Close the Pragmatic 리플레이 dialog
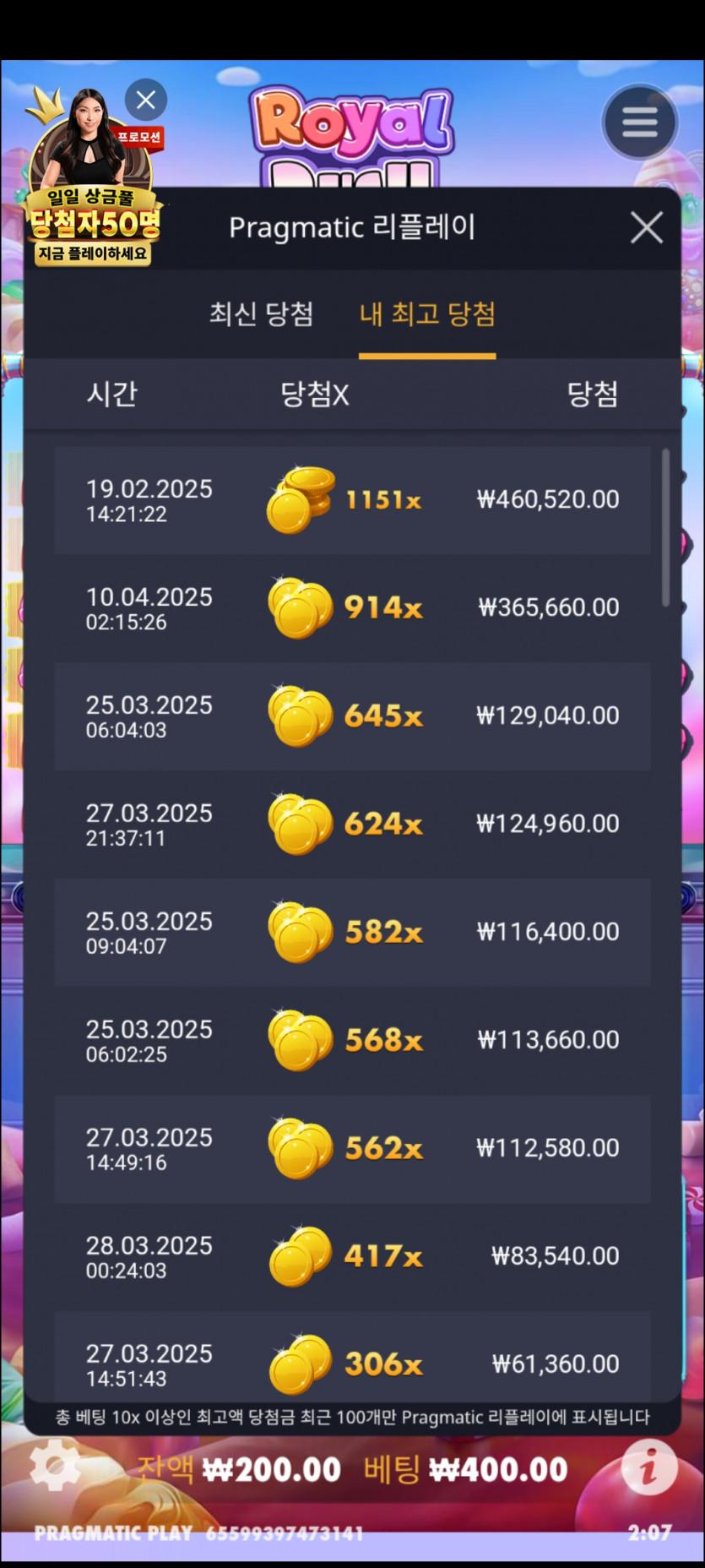Screen dimensions: 705x1568 click(x=646, y=227)
